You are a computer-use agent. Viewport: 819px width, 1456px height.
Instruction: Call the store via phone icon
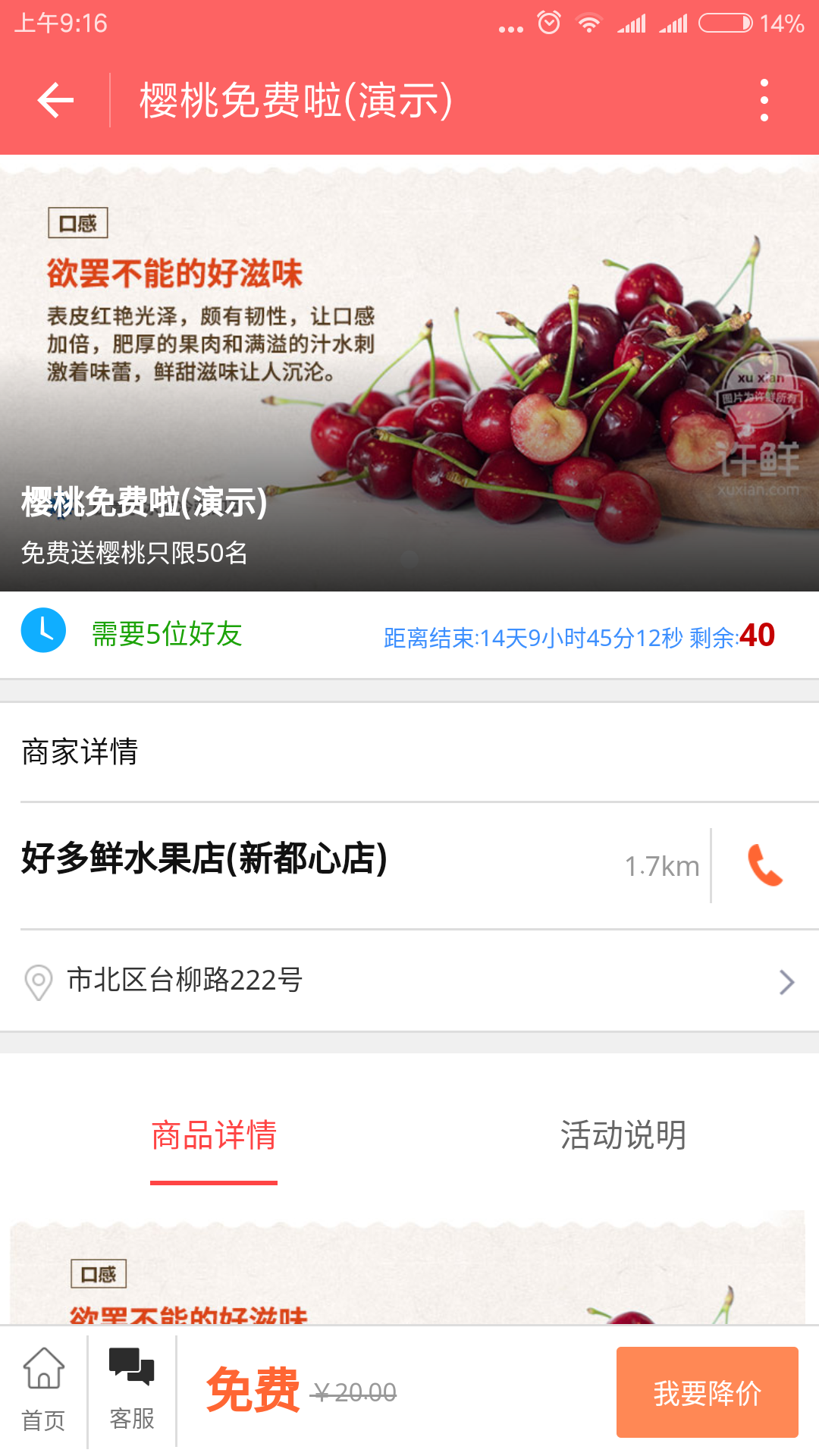pos(765,865)
